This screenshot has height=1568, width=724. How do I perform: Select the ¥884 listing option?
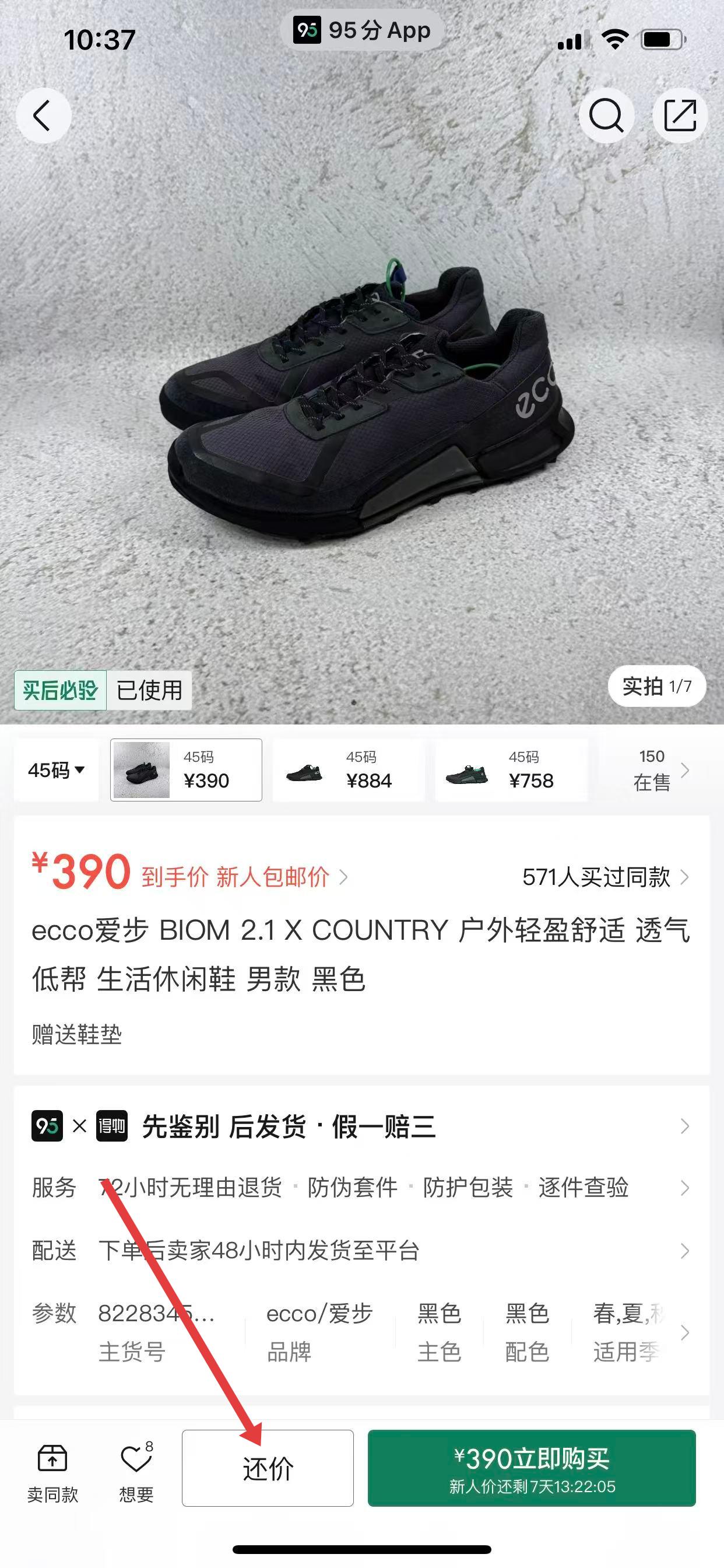348,770
